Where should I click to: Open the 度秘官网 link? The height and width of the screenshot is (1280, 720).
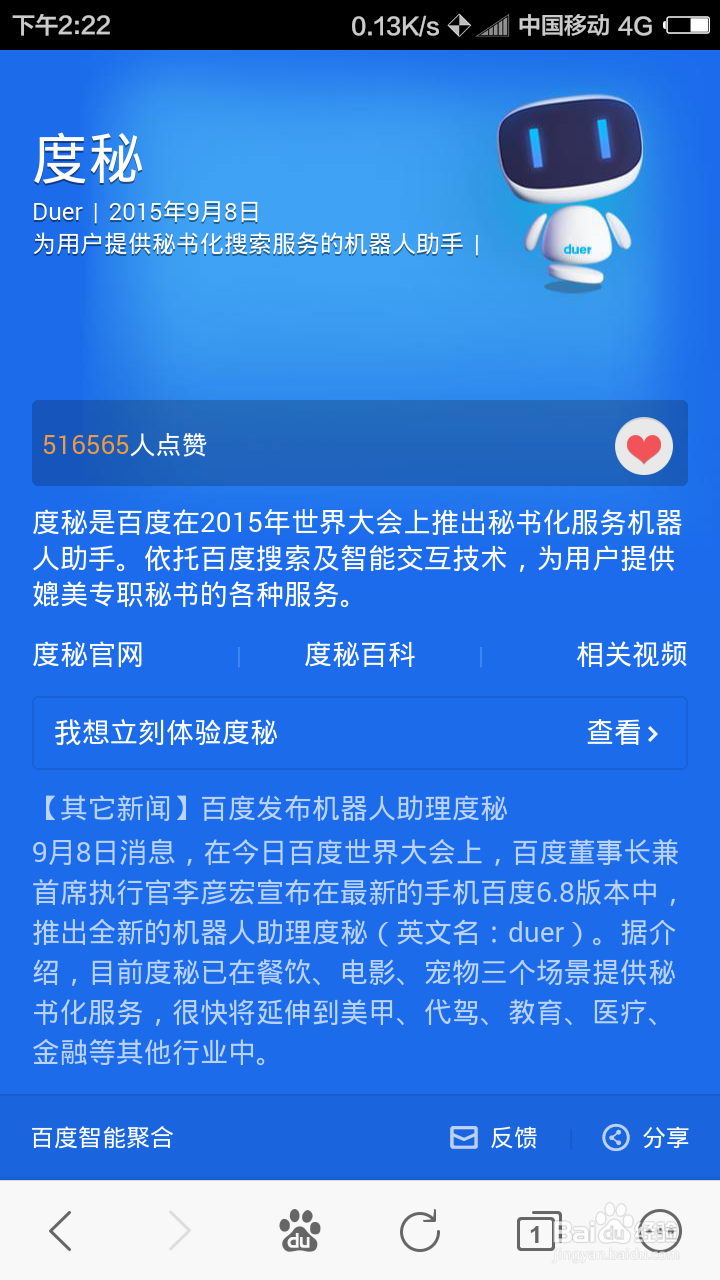pyautogui.click(x=88, y=655)
